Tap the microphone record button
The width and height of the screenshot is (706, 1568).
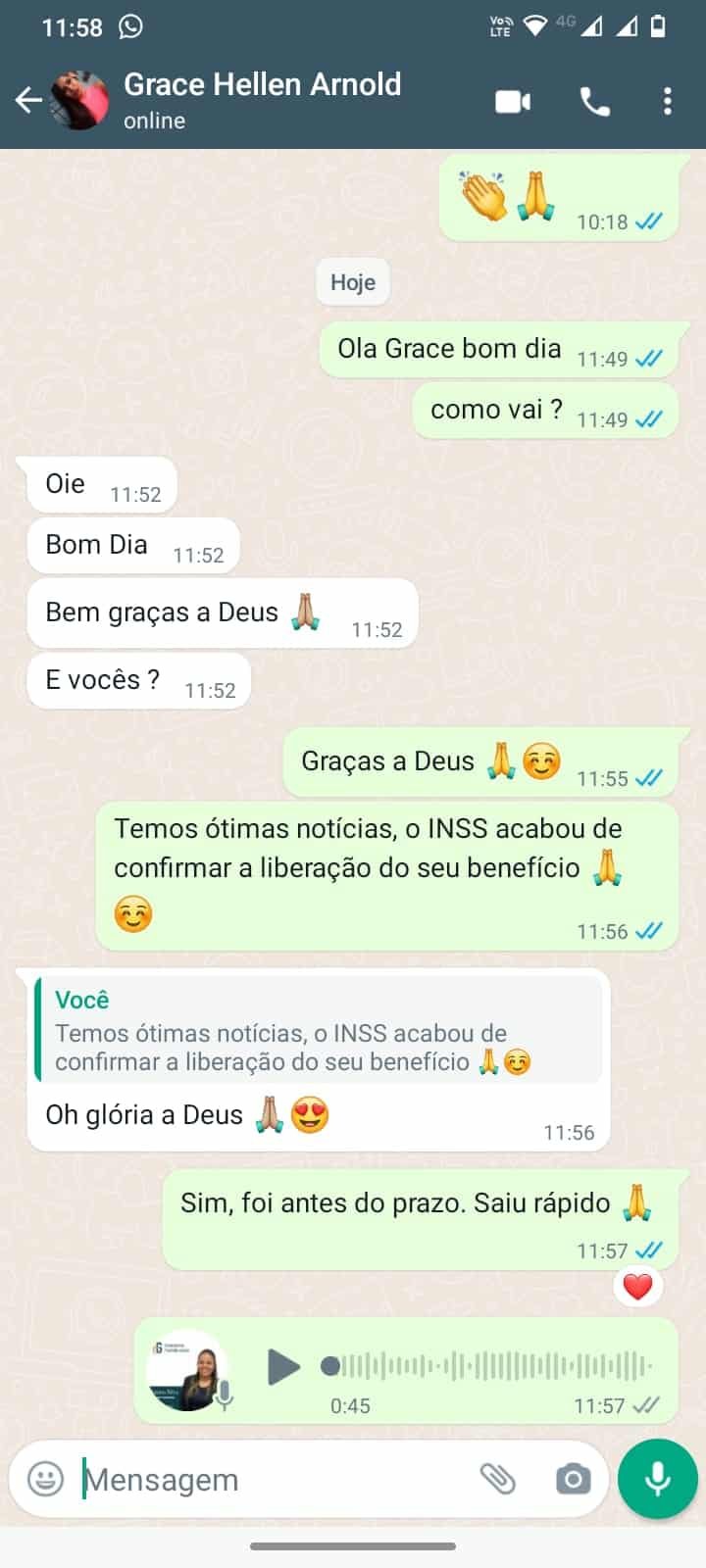[657, 1479]
